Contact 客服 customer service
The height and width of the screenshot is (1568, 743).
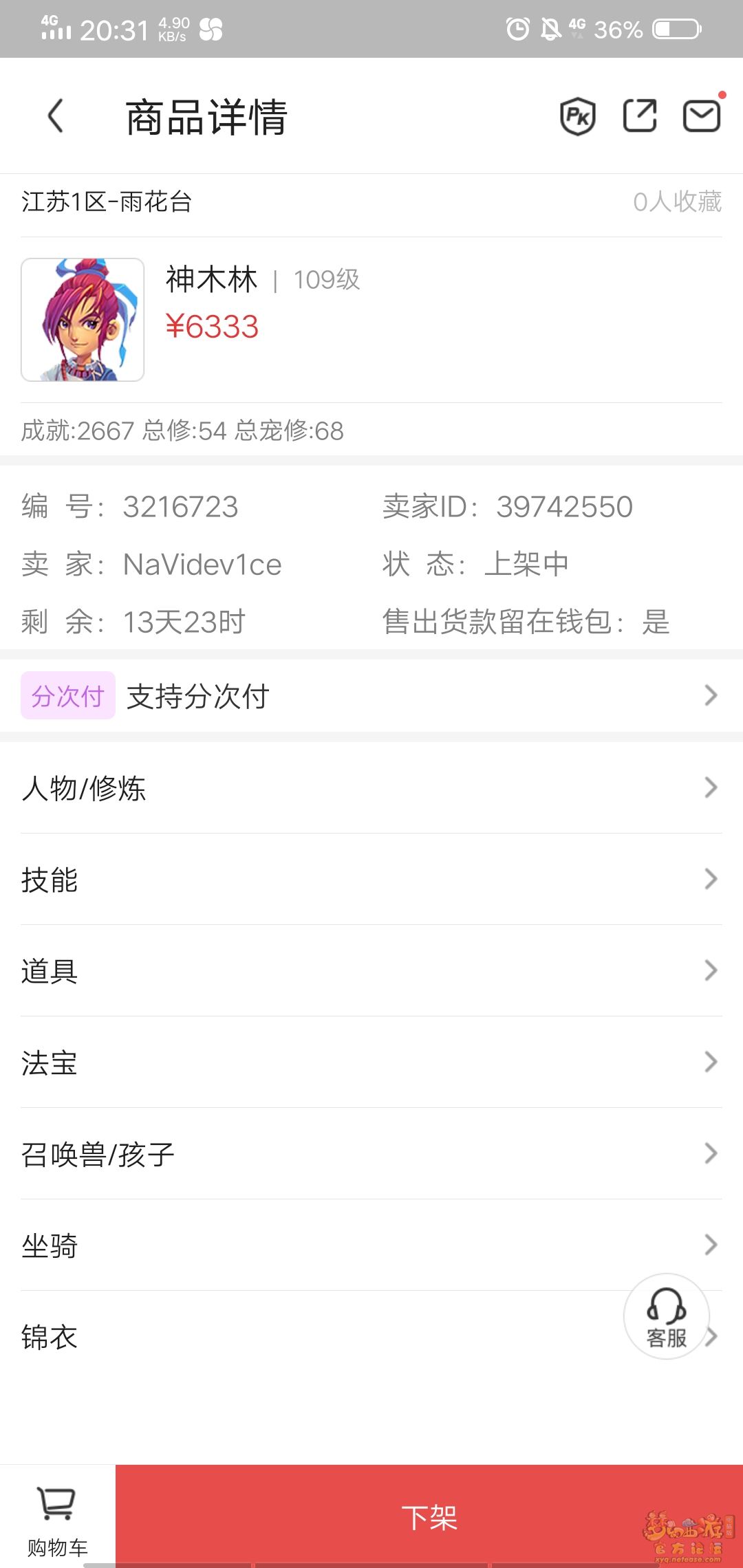(666, 1316)
